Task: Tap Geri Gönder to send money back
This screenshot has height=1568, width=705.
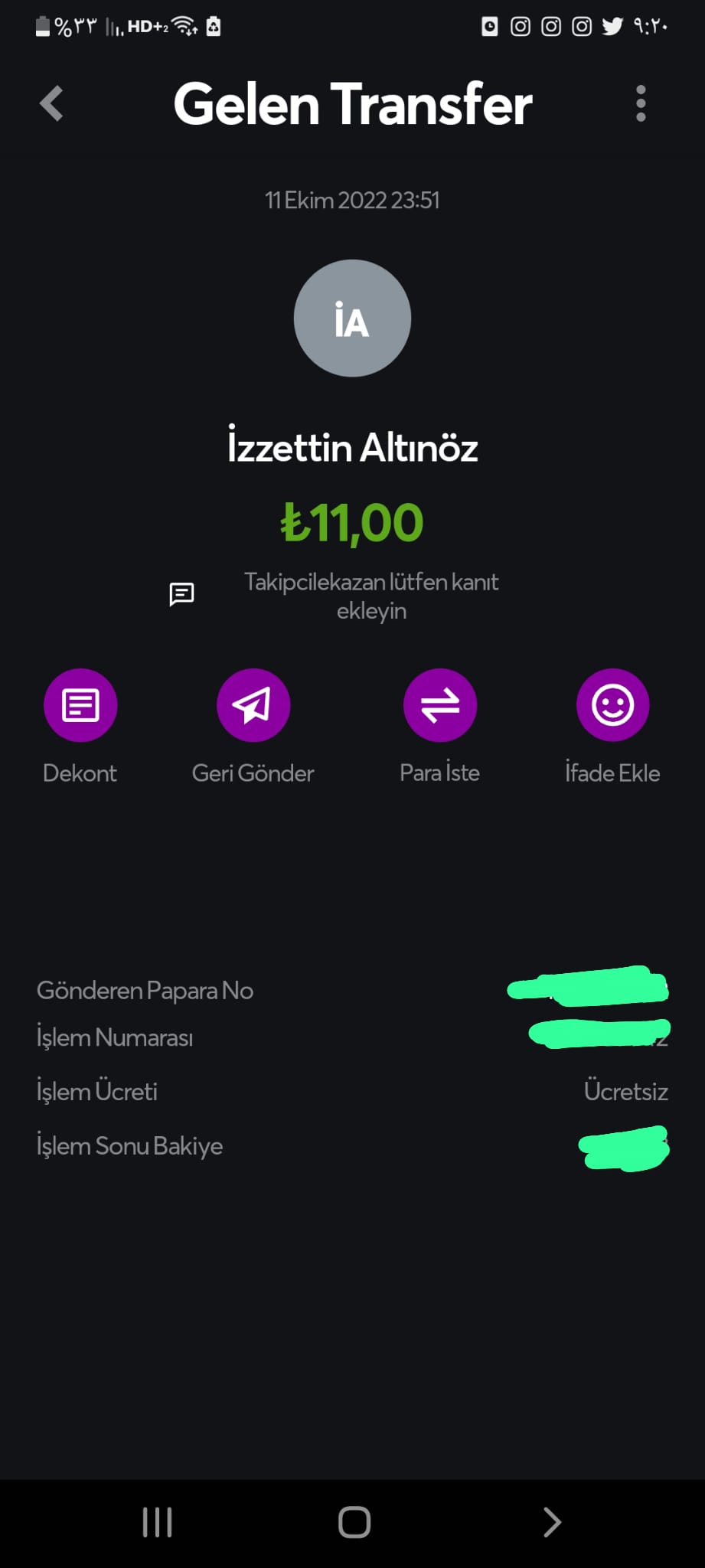Action: [x=253, y=705]
